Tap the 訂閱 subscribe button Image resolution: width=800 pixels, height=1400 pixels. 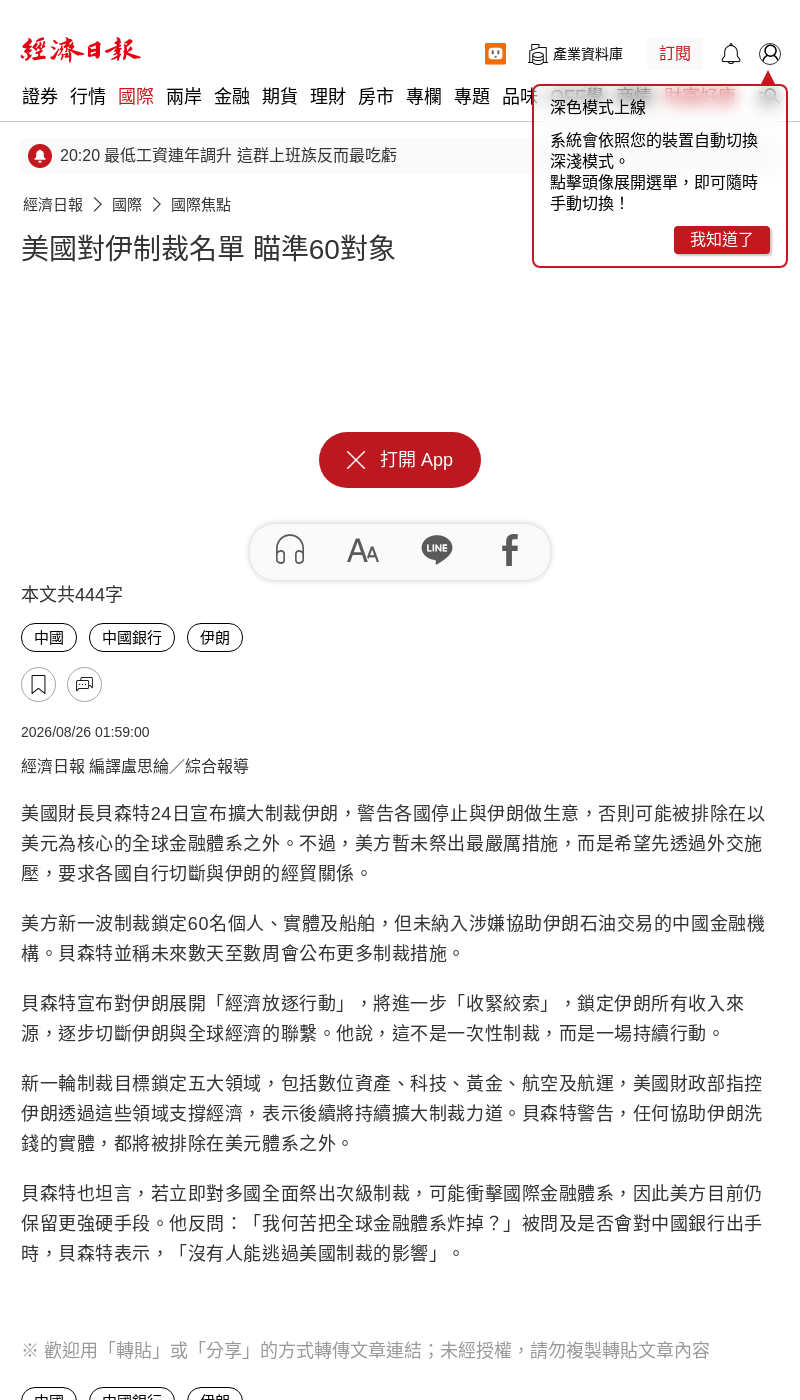point(675,54)
